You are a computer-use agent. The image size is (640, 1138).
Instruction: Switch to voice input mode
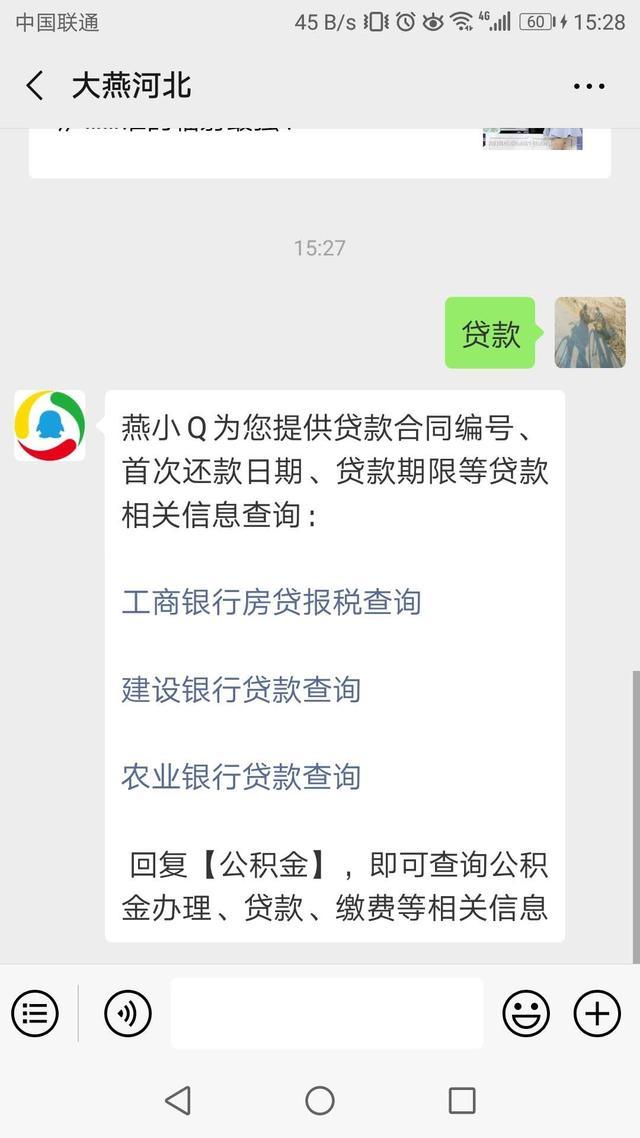tap(128, 1014)
